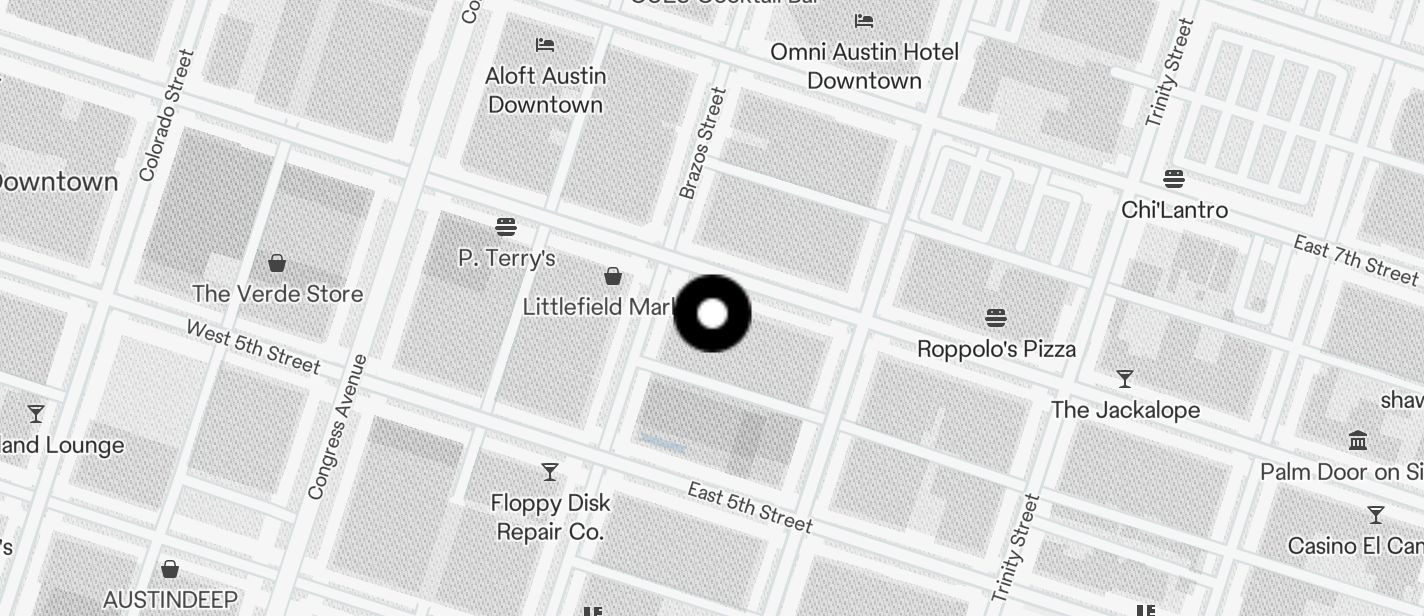The width and height of the screenshot is (1424, 616).
Task: Open The Verde Store shop marker
Action: 277,263
